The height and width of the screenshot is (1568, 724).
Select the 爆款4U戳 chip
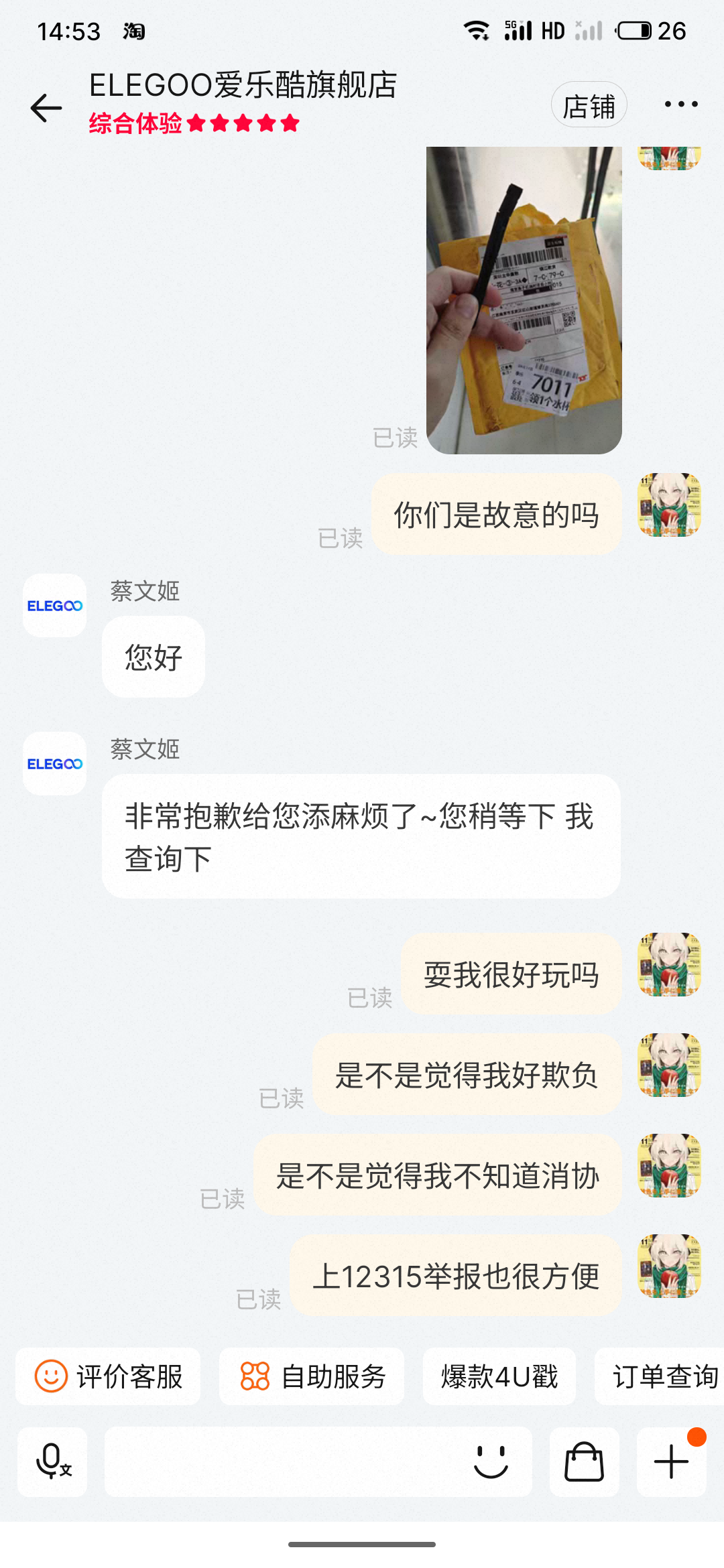click(499, 1376)
